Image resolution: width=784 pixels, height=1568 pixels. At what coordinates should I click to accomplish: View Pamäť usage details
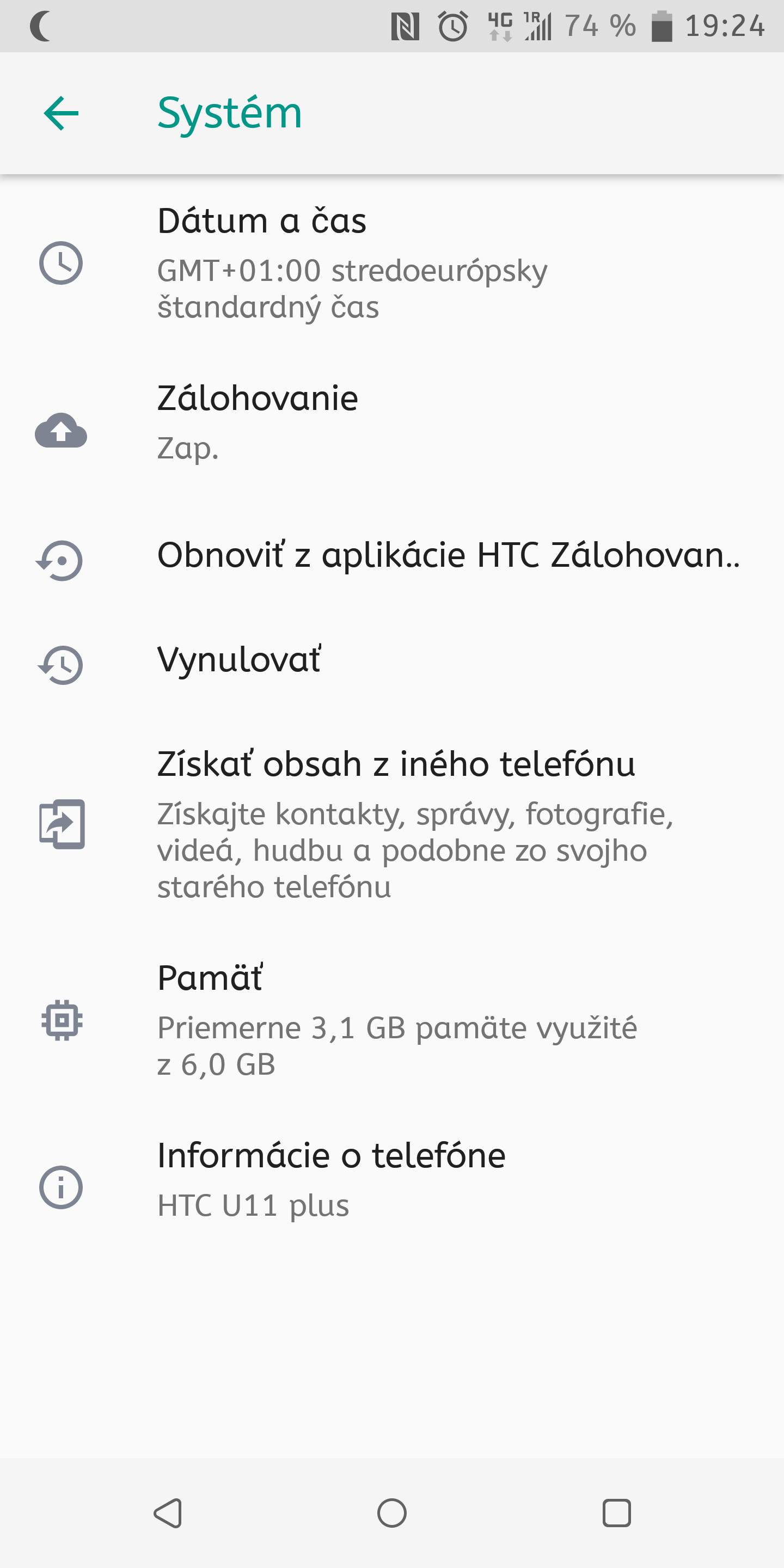[x=392, y=1020]
